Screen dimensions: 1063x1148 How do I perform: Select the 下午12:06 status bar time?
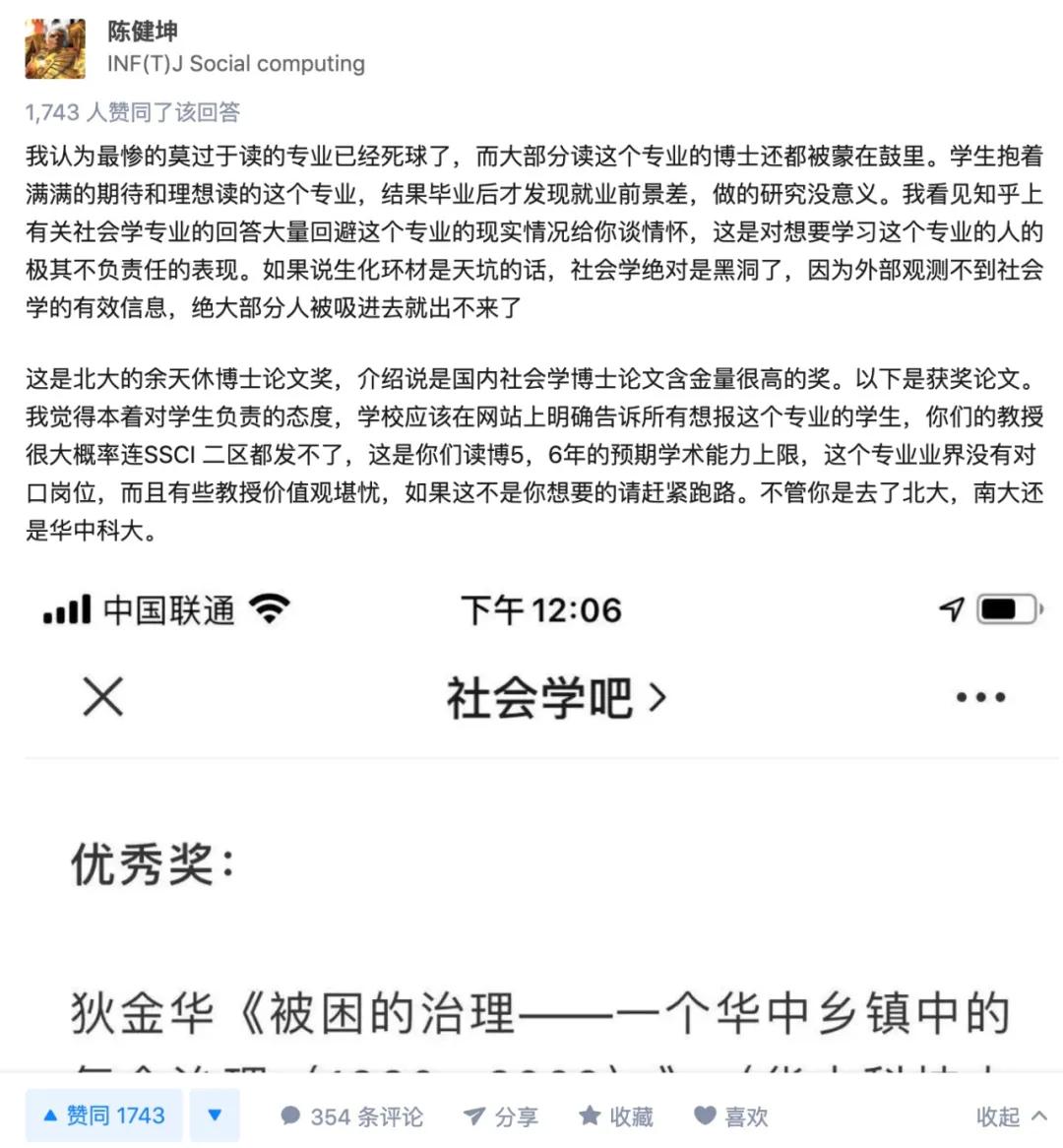coord(542,608)
